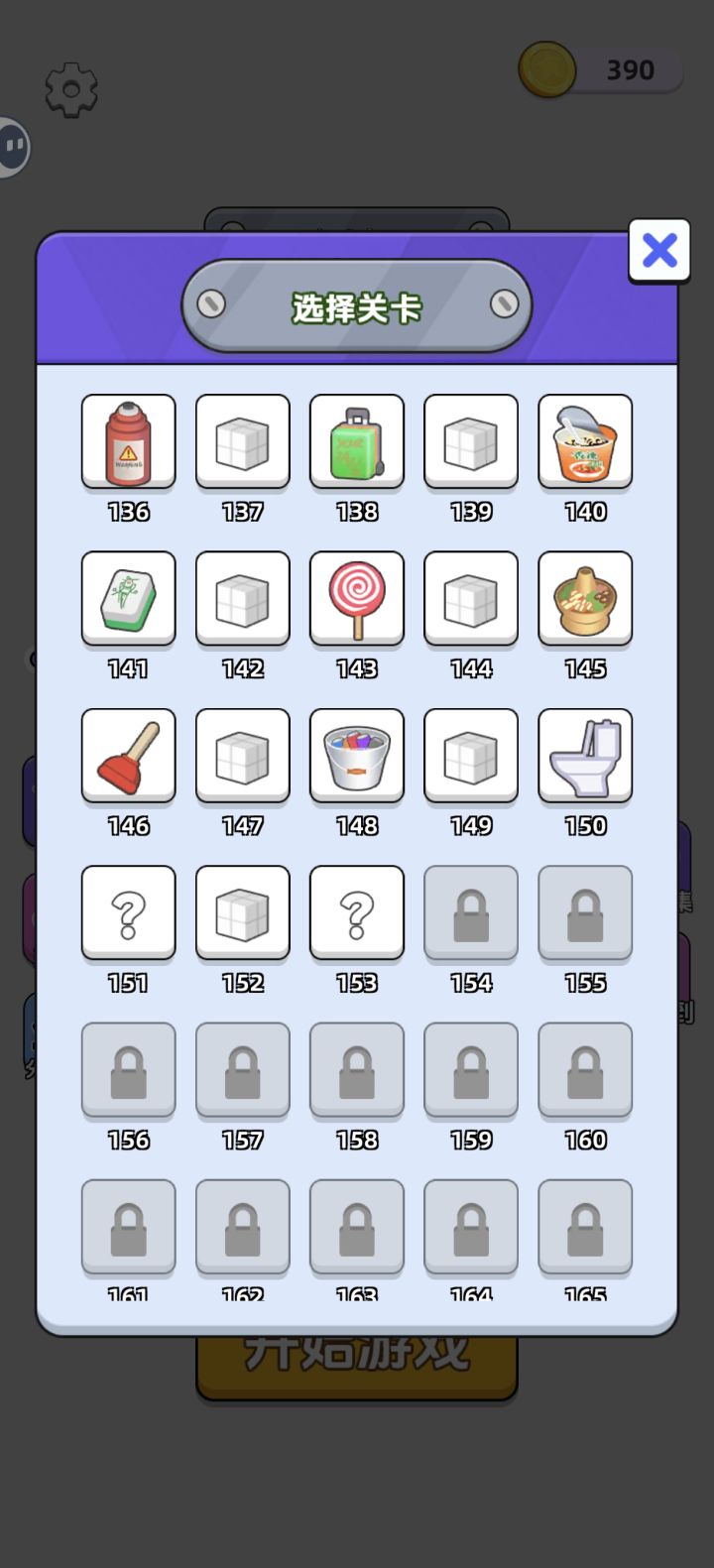
Task: Open level 137
Action: 243,441
